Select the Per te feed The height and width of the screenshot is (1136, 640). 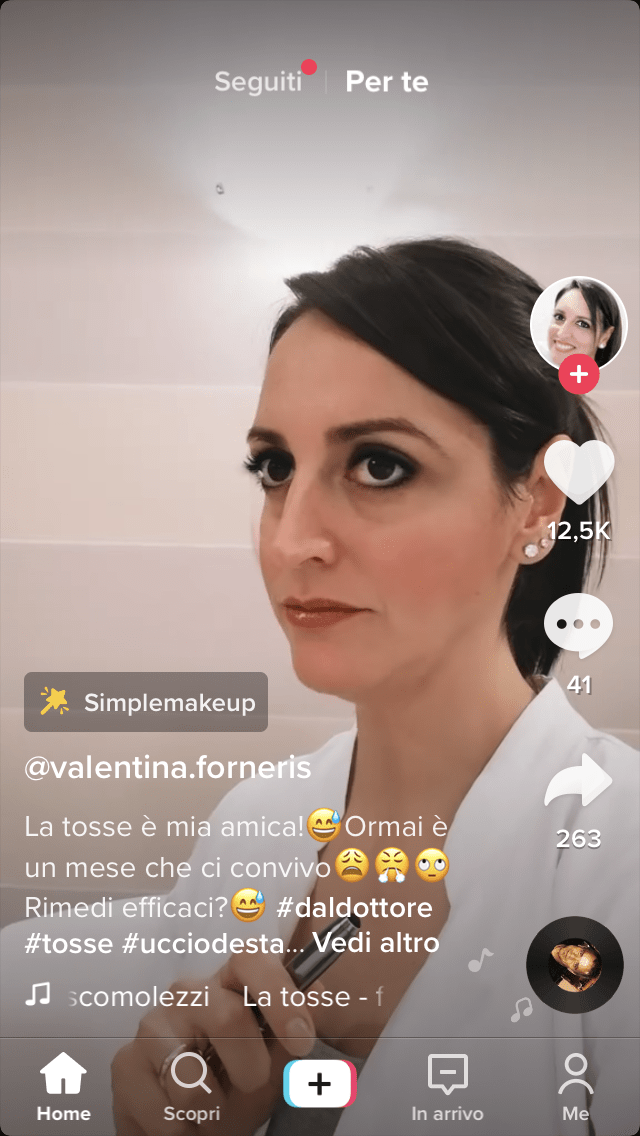point(387,82)
